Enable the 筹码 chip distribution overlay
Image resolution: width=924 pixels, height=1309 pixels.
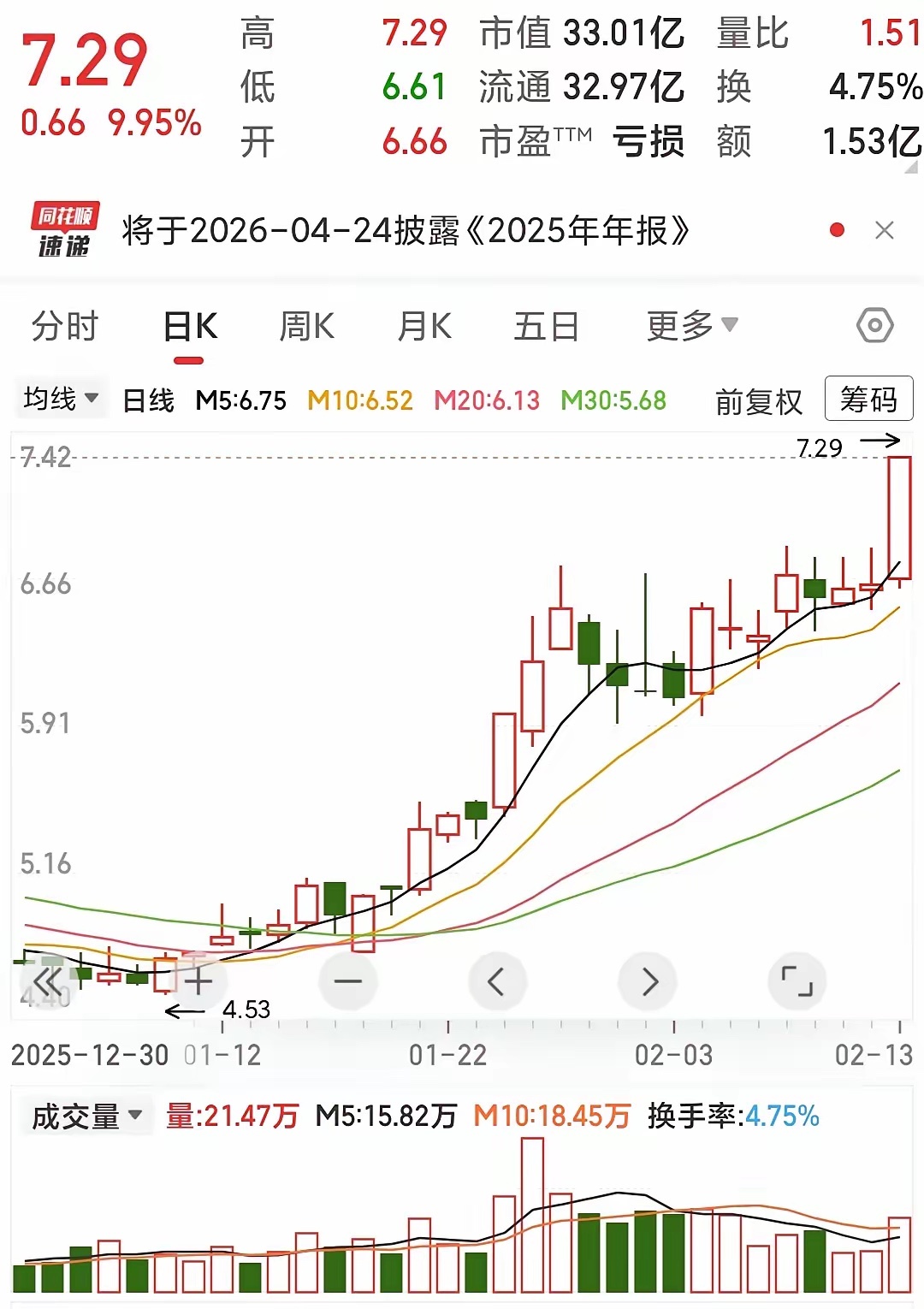868,400
